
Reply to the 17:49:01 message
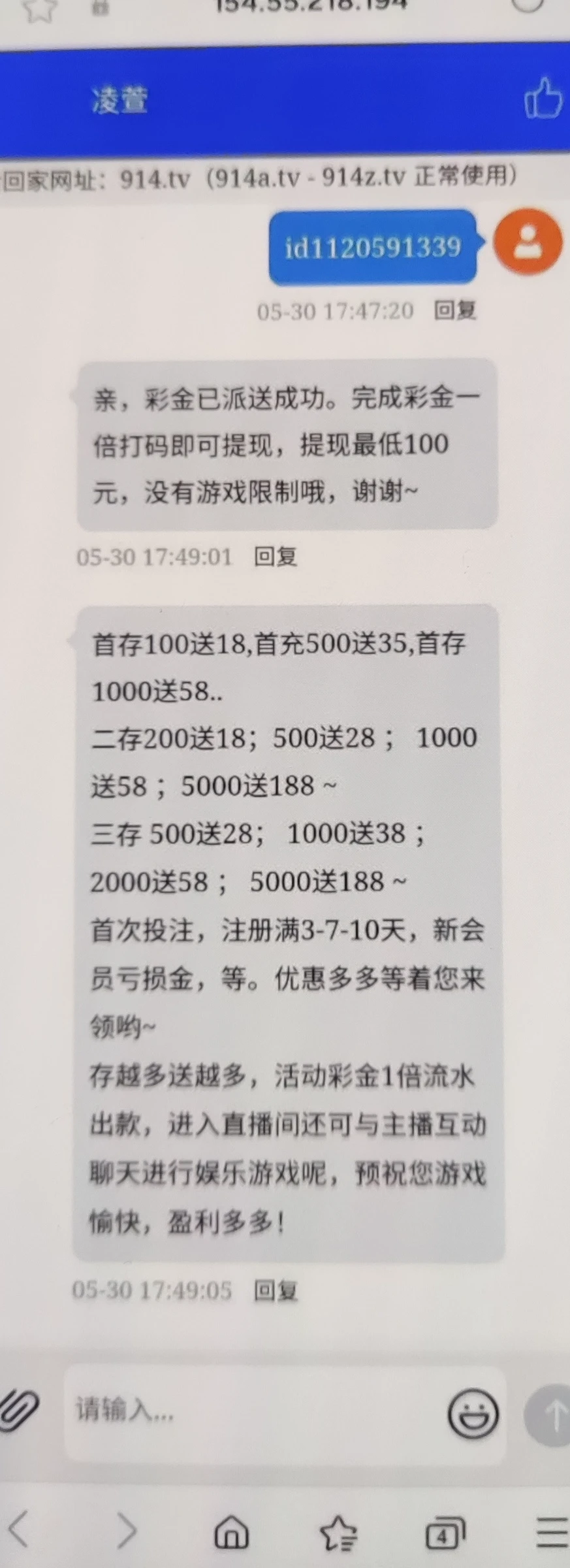276,557
